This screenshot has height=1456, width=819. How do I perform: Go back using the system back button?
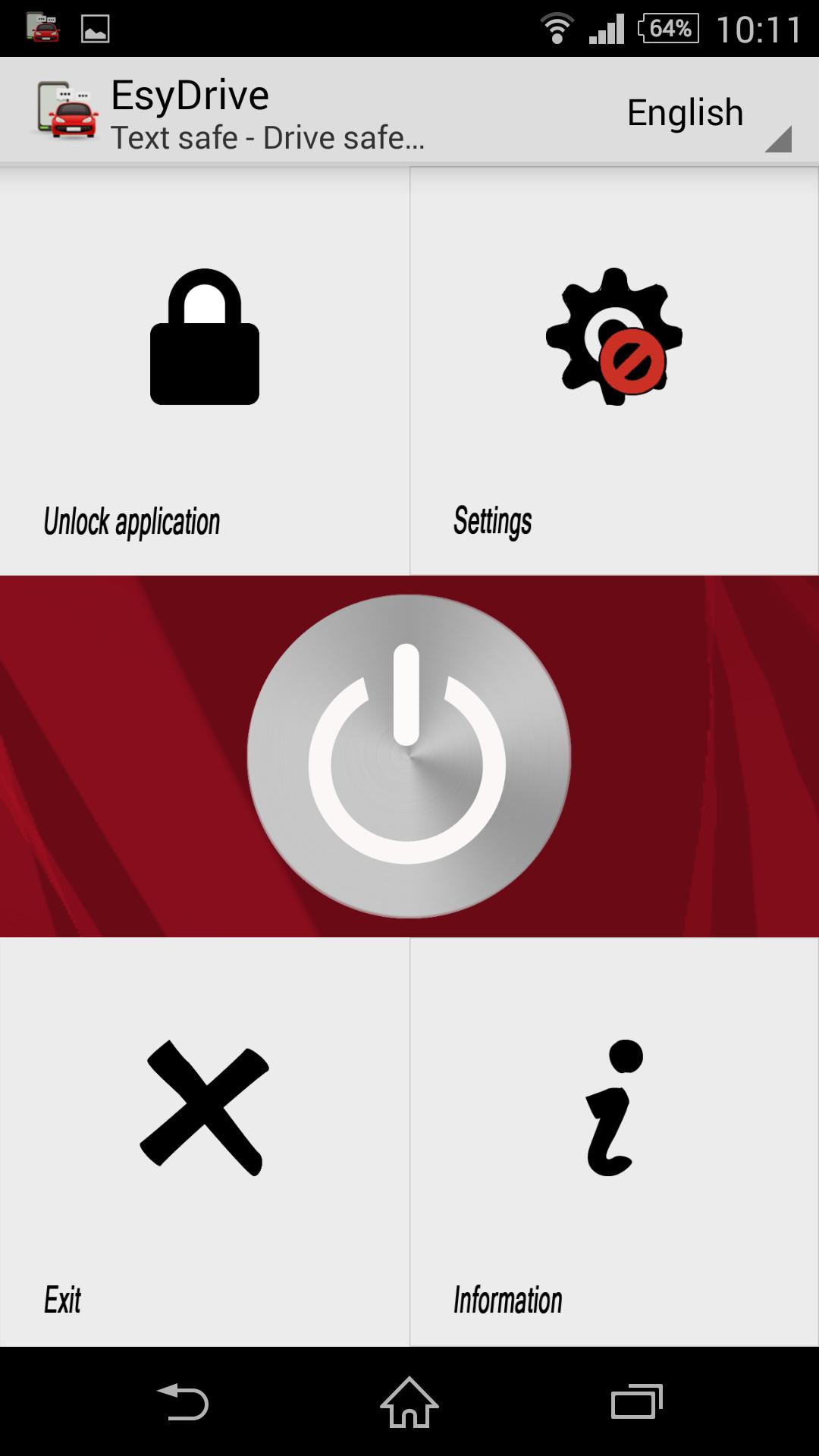(x=183, y=1401)
